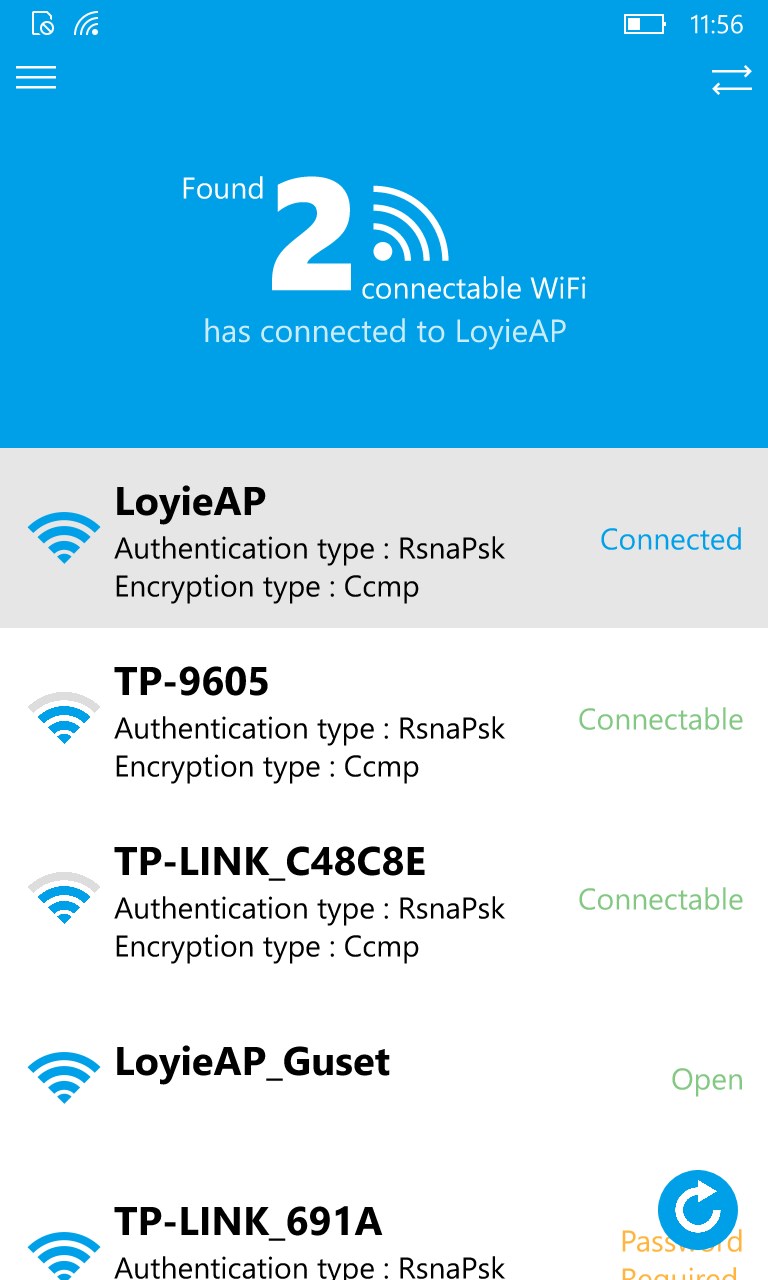Viewport: 768px width, 1280px height.
Task: Select the TP-9605 network
Action: pyautogui.click(x=384, y=719)
